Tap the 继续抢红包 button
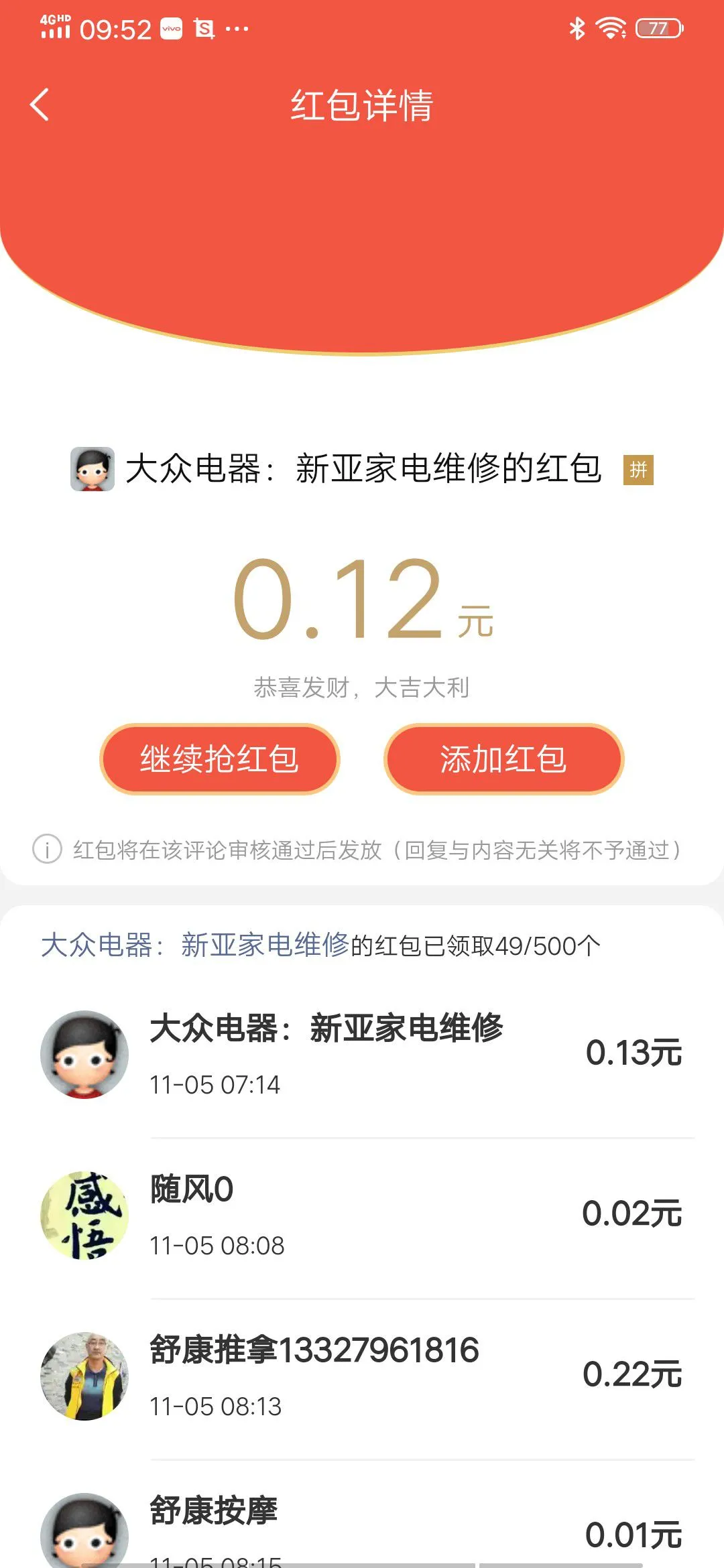The width and height of the screenshot is (724, 1568). coord(220,759)
